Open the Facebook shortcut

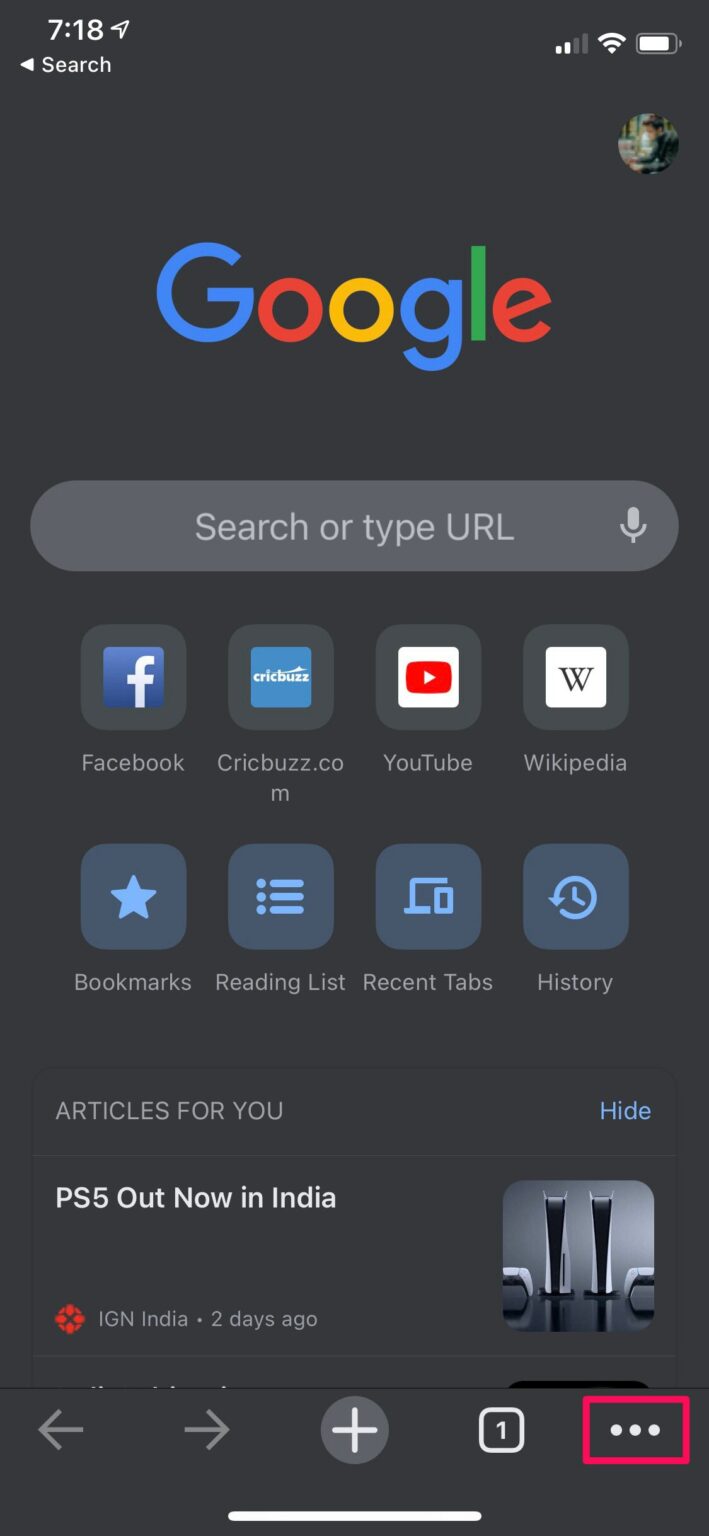pyautogui.click(x=133, y=678)
